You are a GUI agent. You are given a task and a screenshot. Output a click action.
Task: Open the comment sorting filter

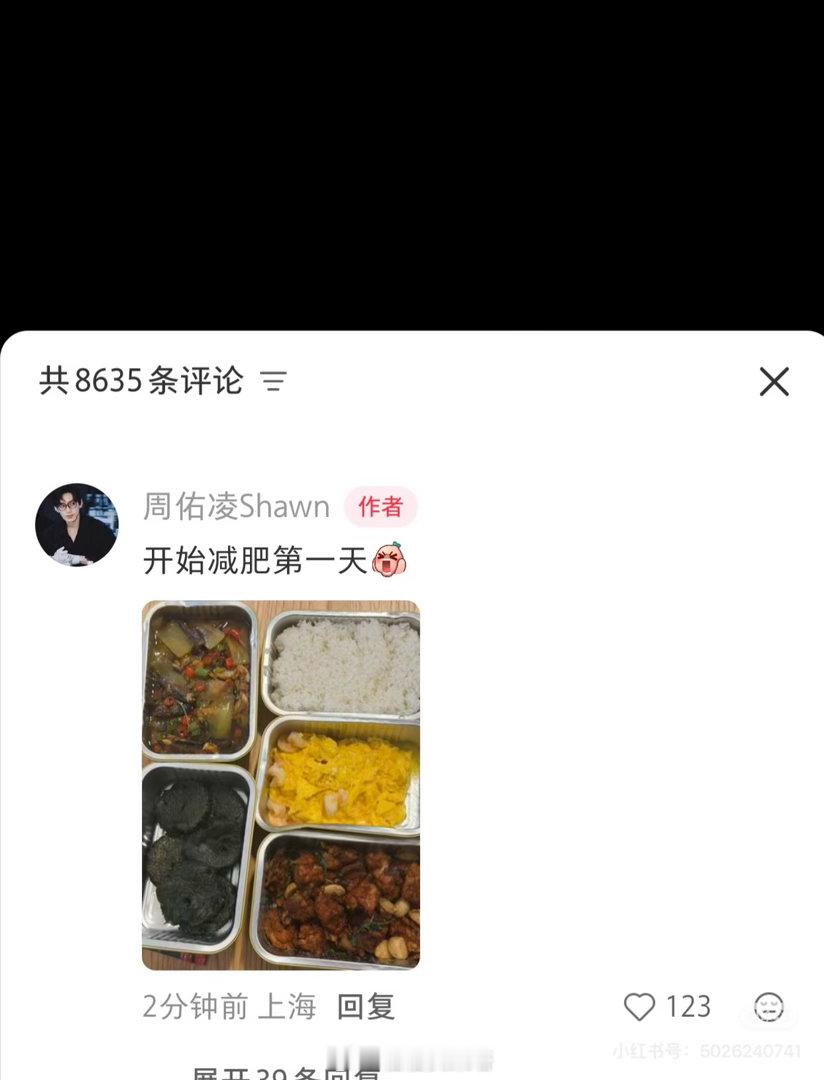pos(274,381)
